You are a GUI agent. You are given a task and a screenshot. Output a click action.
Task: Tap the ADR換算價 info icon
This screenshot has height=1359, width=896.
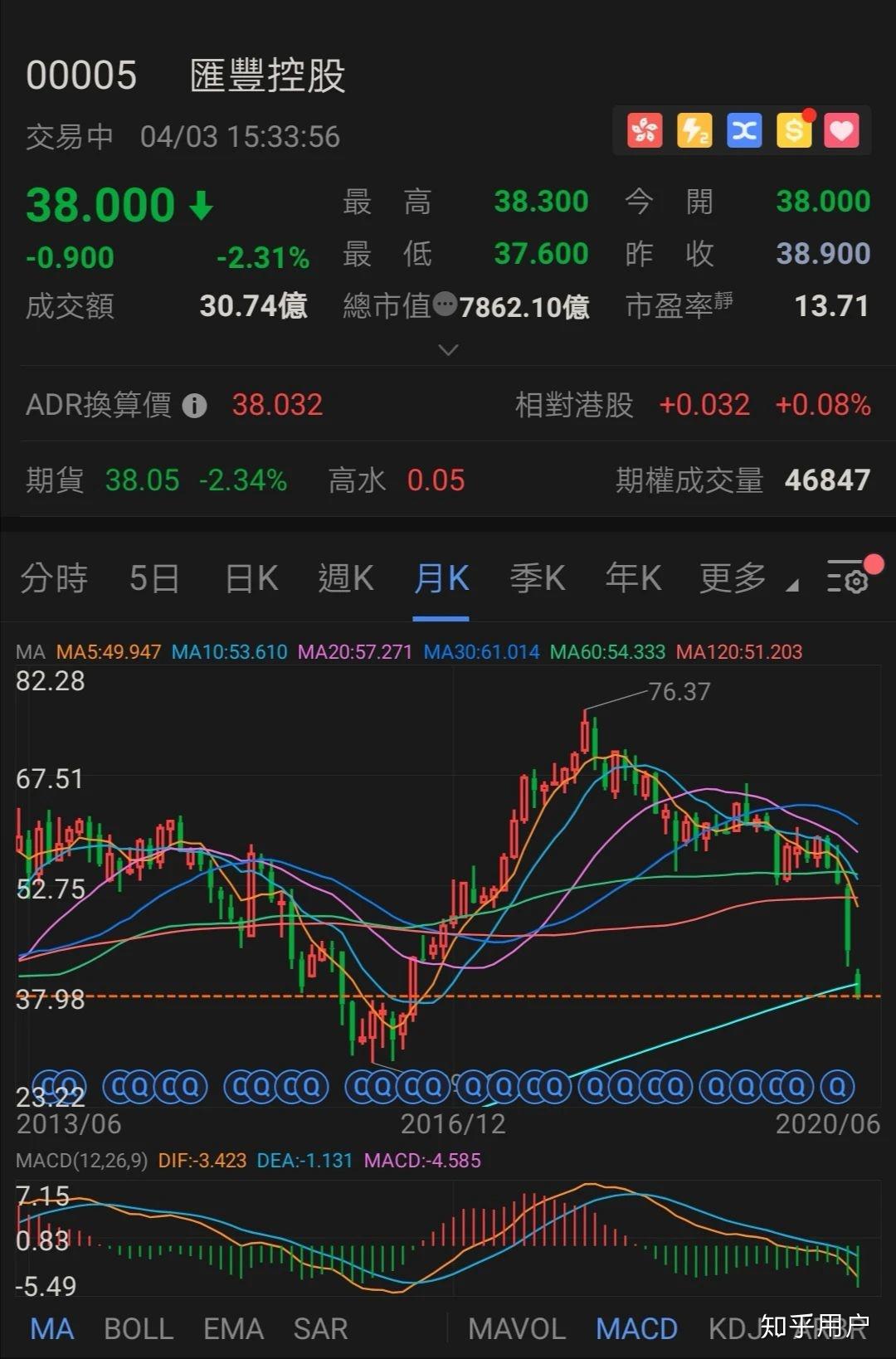194,406
